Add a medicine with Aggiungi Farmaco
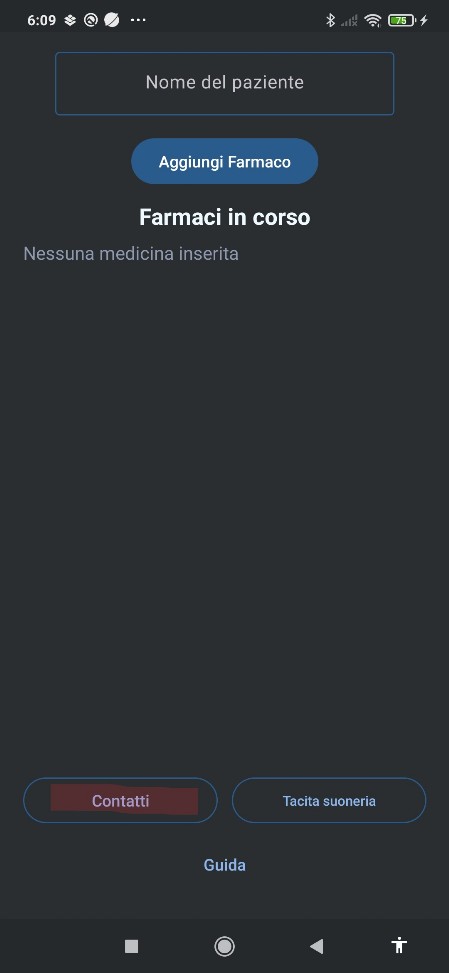Screen dimensions: 449x973 [224, 161]
